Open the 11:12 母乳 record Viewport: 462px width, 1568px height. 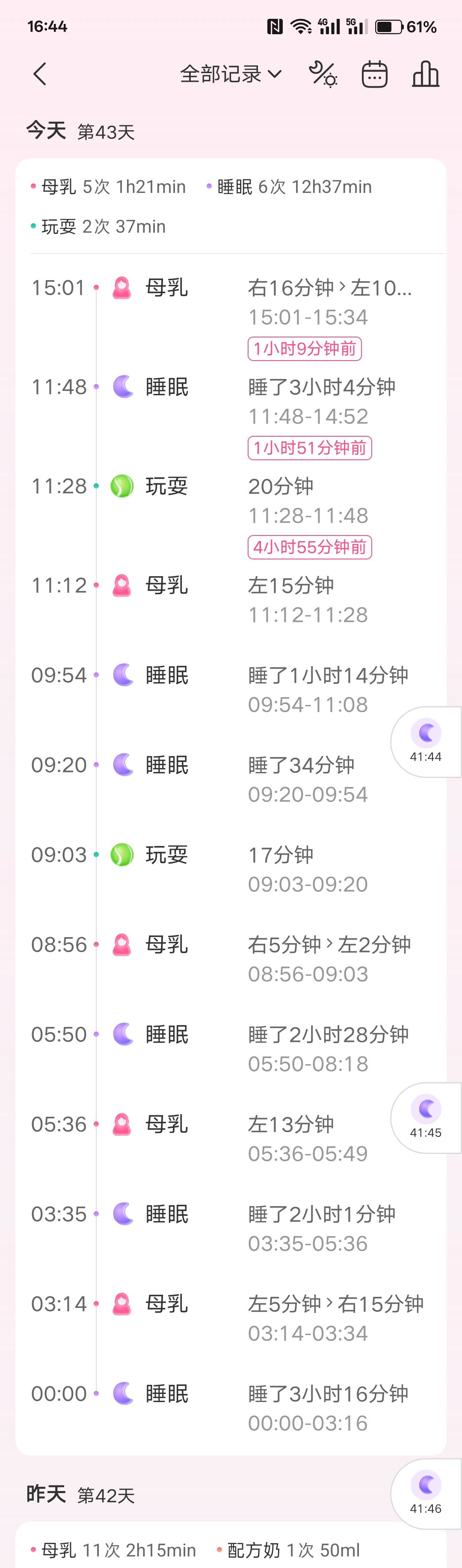(x=231, y=600)
